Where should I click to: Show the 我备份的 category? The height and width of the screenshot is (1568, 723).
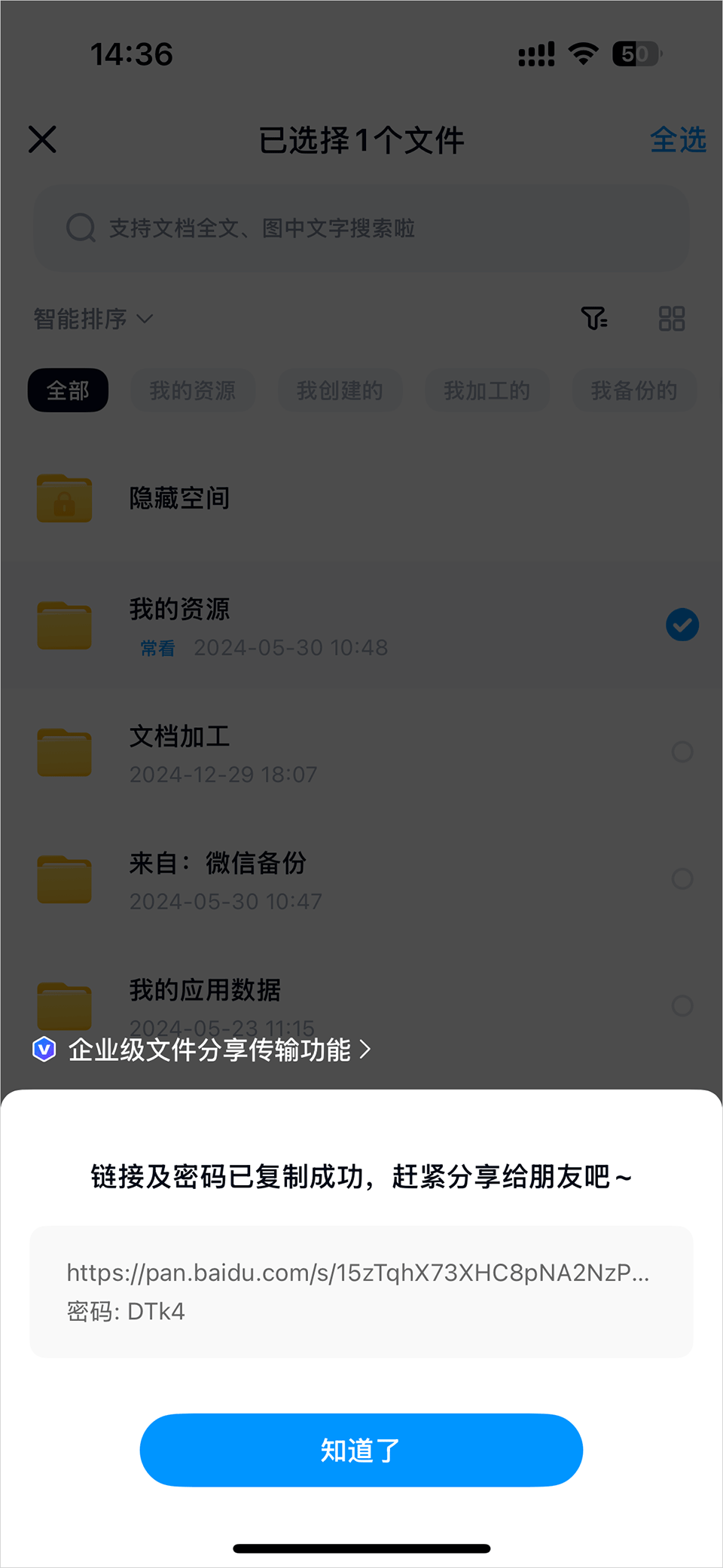[x=633, y=390]
